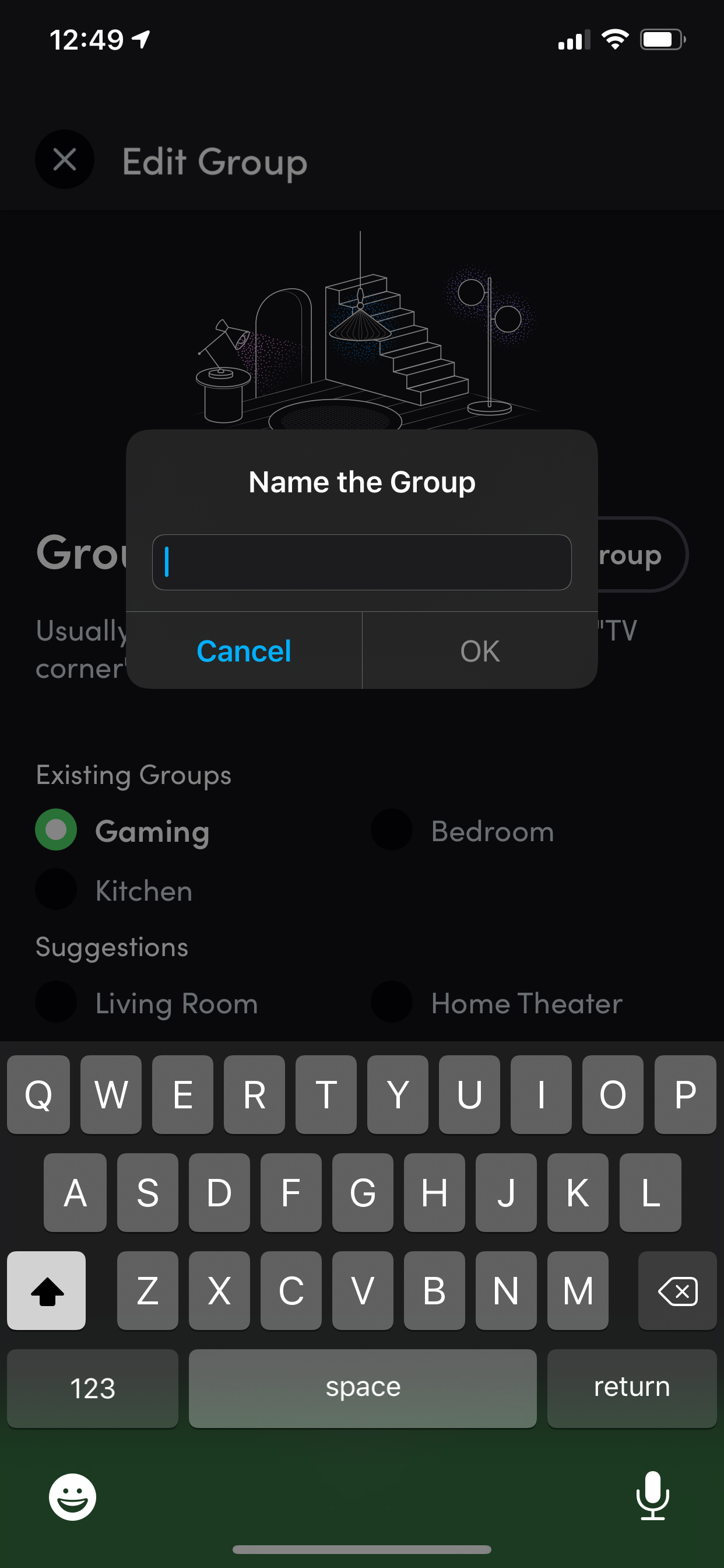Image resolution: width=724 pixels, height=1568 pixels.
Task: Tap the shift key on keyboard
Action: pyautogui.click(x=46, y=1290)
